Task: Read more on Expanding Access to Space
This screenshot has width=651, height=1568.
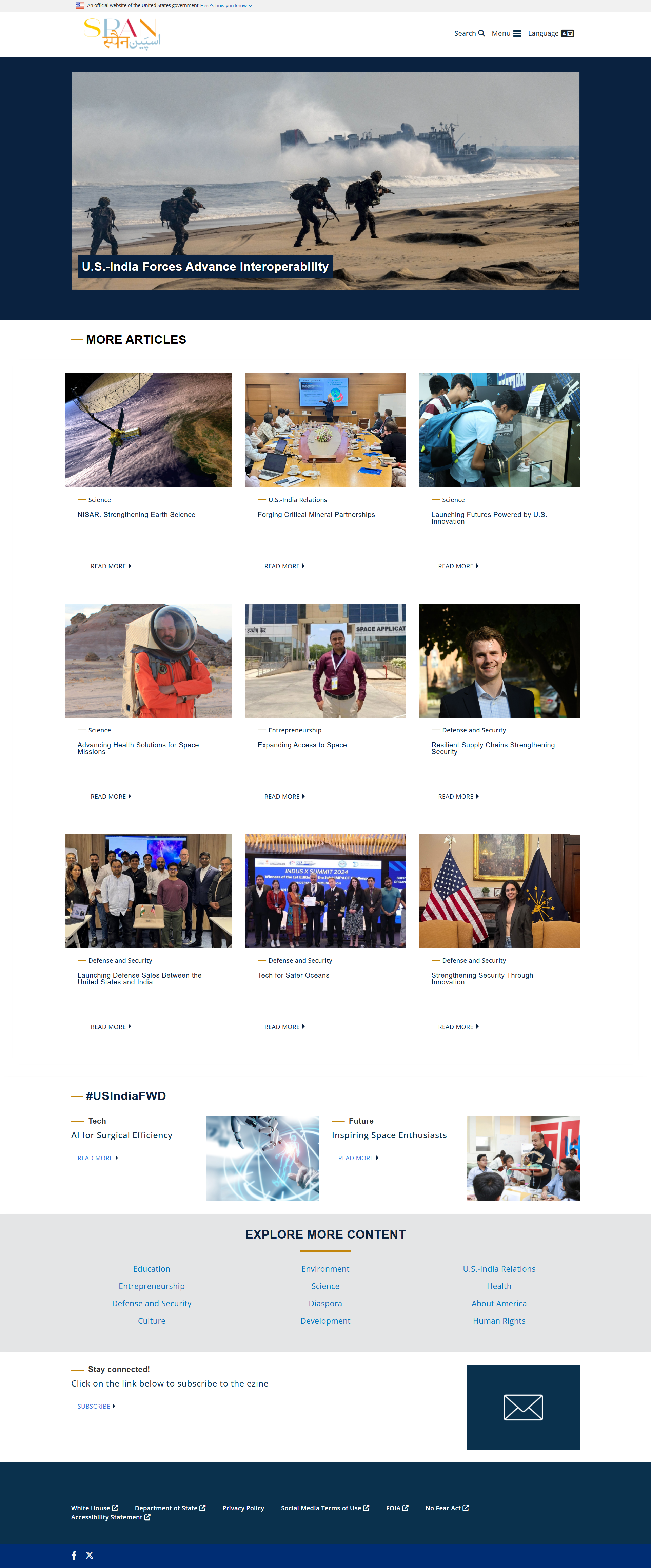Action: tap(284, 796)
